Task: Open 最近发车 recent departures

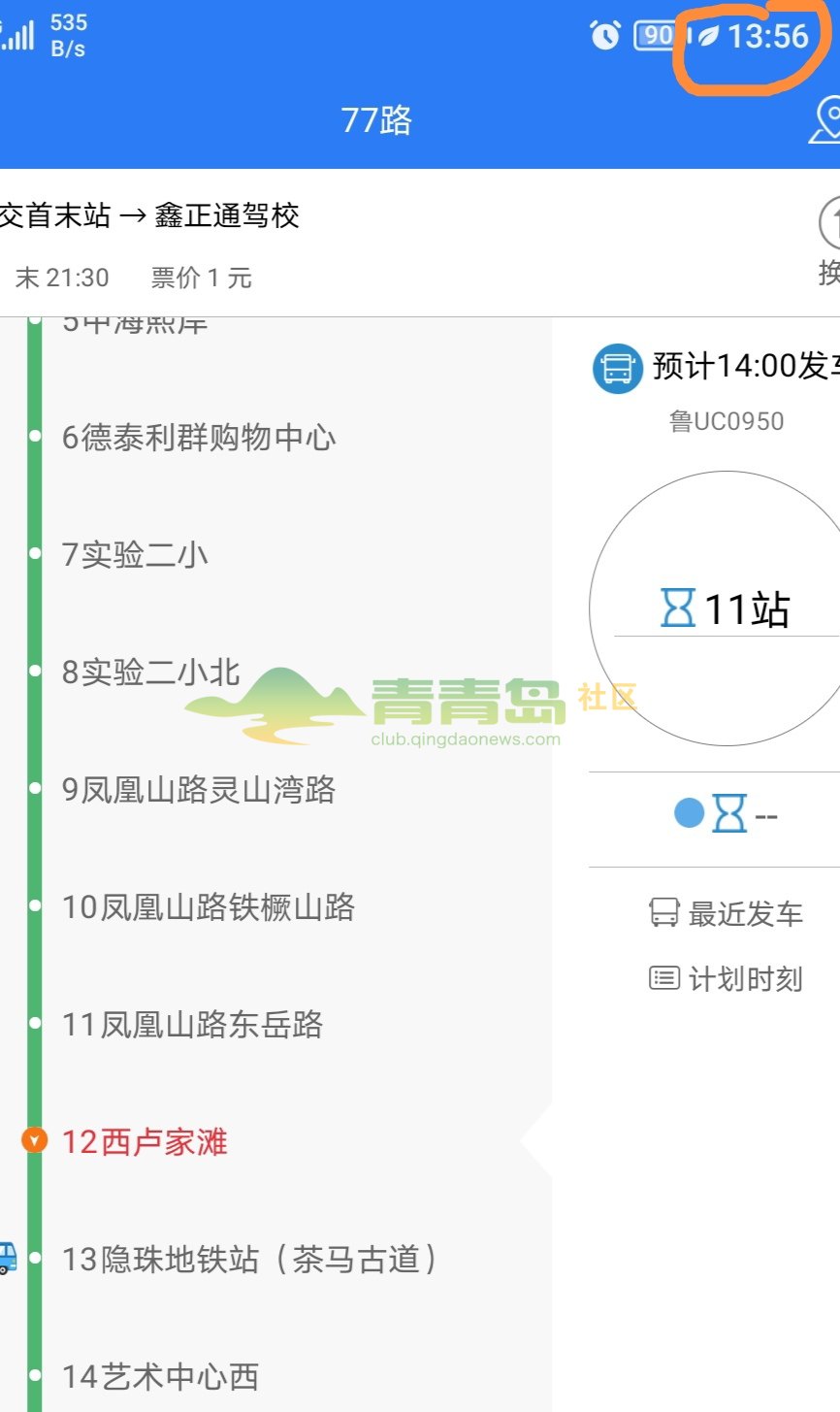Action: (726, 913)
